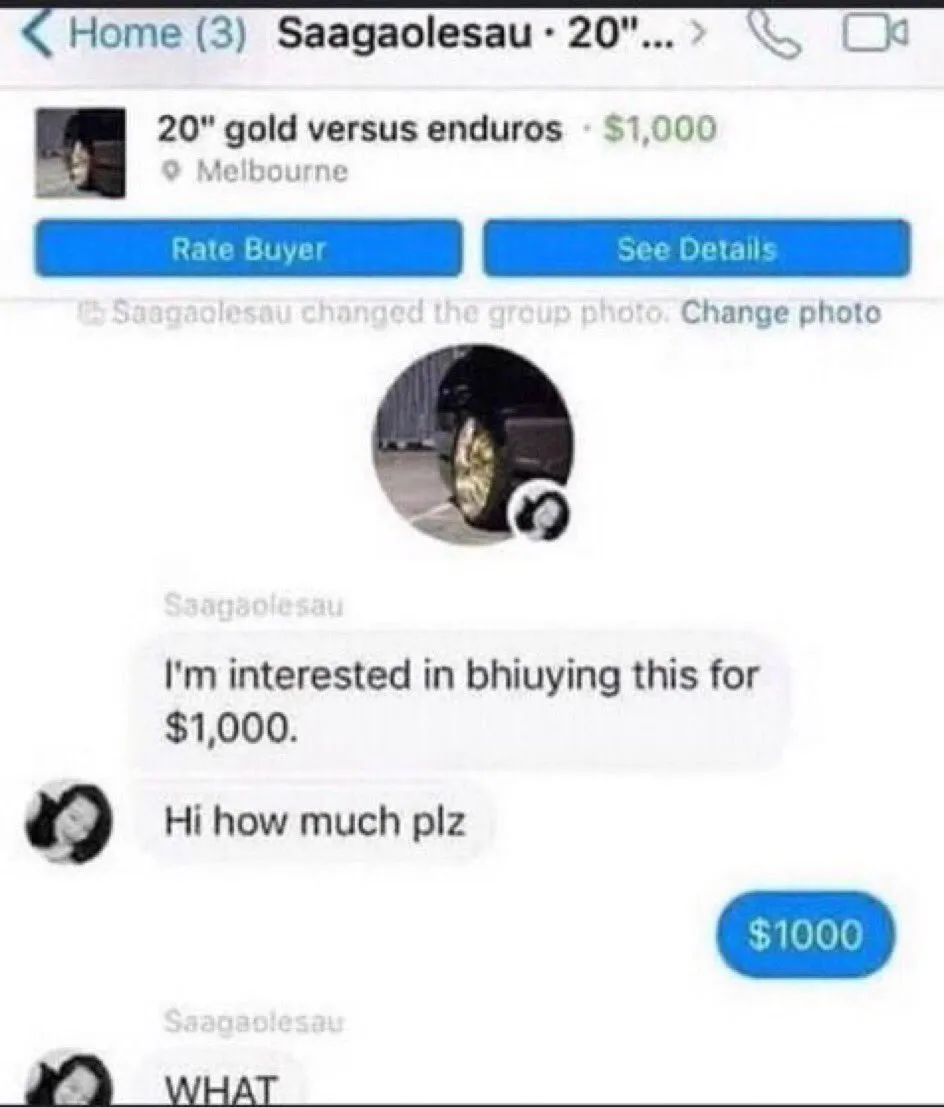
Task: Open Saagaolesau conversation details
Action: click(x=478, y=37)
